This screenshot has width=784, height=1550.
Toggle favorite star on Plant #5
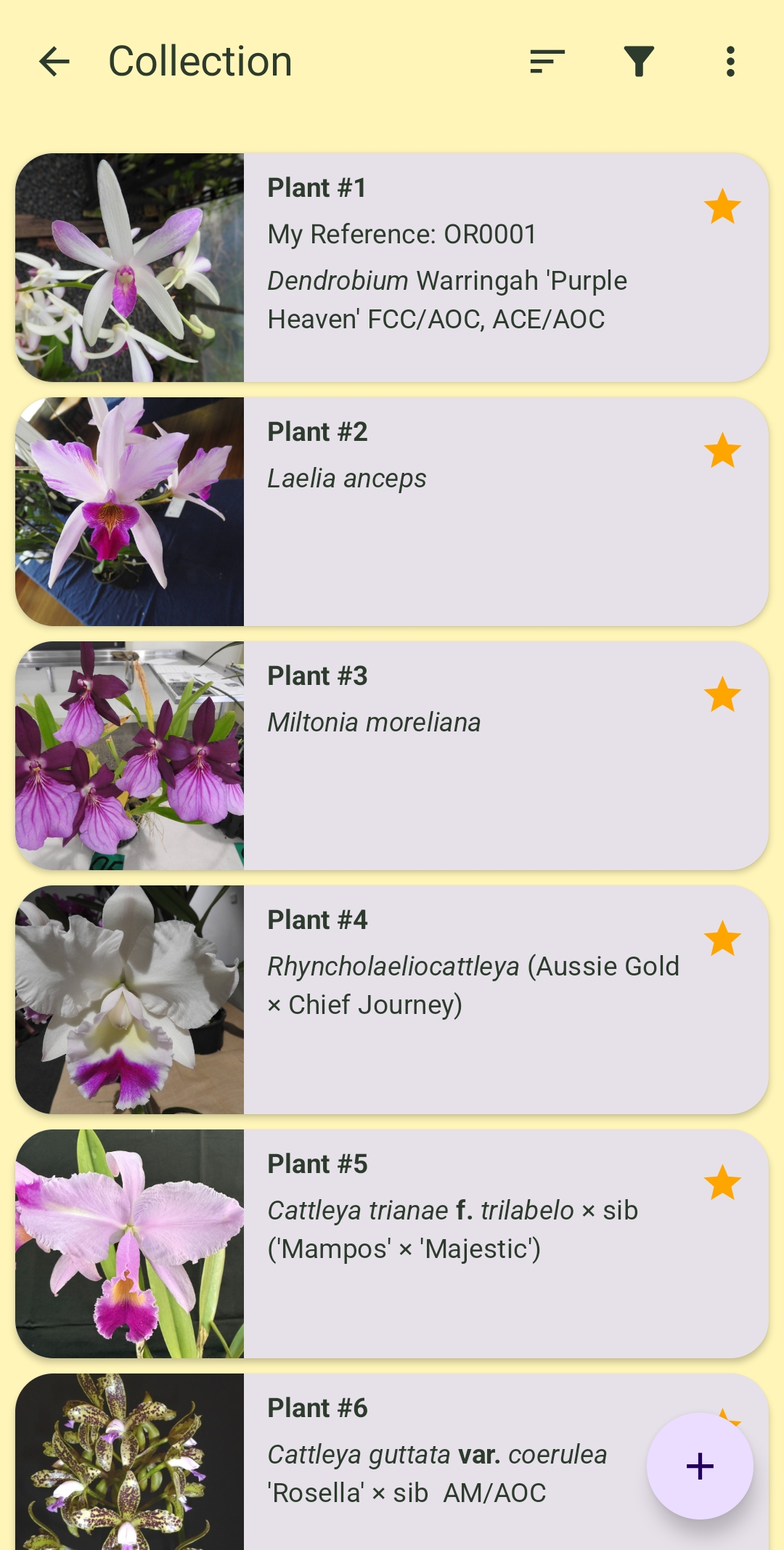click(x=723, y=1183)
